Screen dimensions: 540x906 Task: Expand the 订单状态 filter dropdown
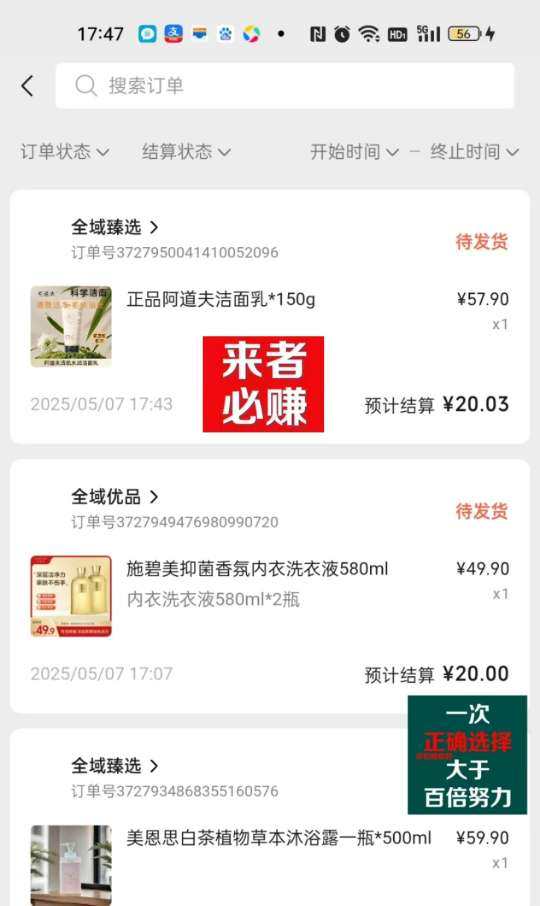[65, 152]
